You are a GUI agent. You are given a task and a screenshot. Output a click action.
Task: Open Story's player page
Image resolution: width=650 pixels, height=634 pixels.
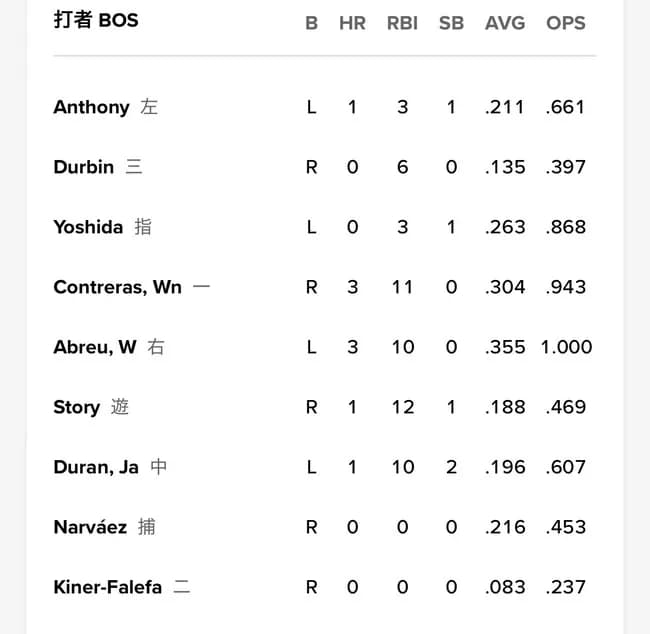click(x=76, y=407)
